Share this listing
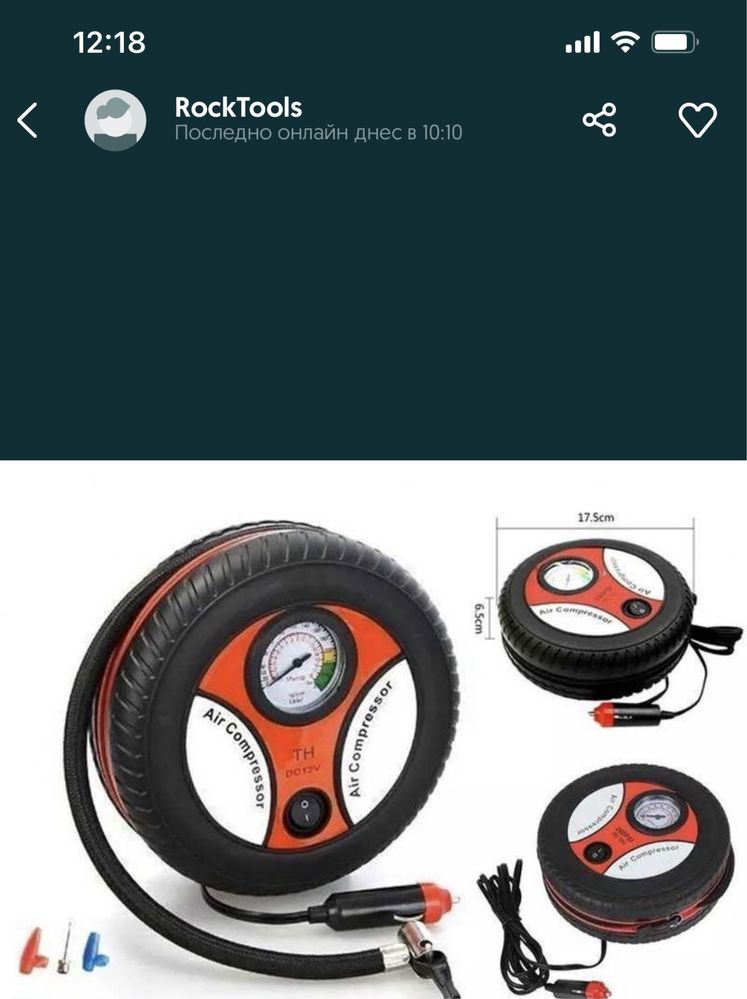 point(599,120)
